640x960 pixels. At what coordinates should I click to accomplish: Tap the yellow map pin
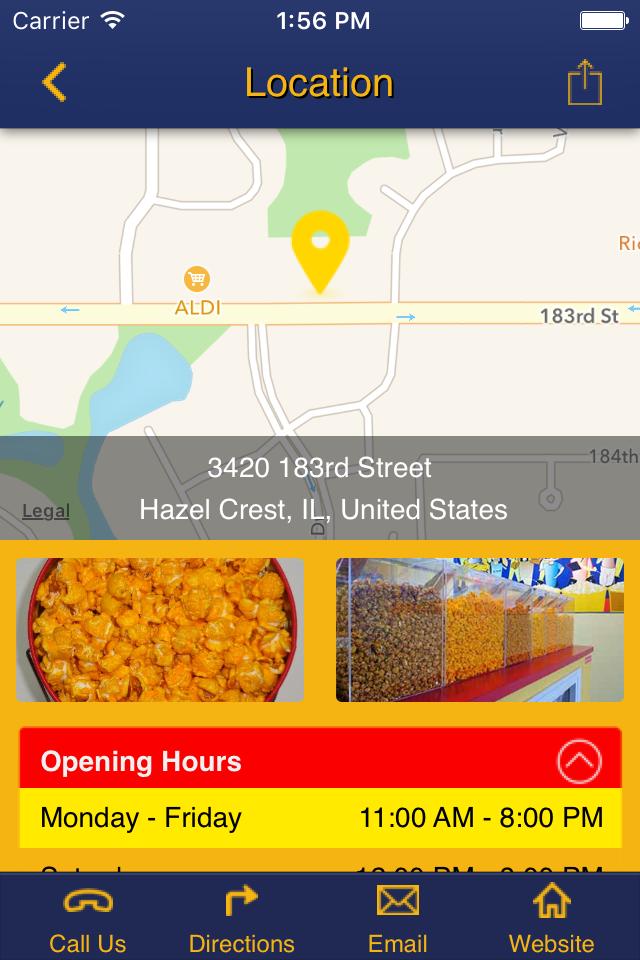coord(320,250)
